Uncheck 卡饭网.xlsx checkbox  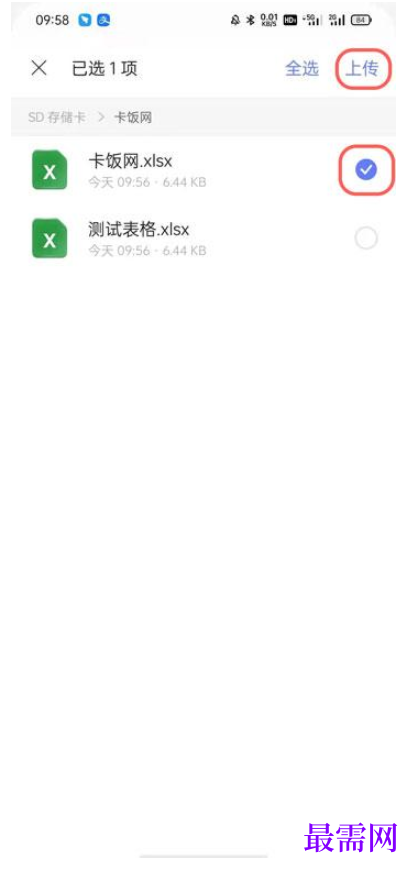[366, 170]
